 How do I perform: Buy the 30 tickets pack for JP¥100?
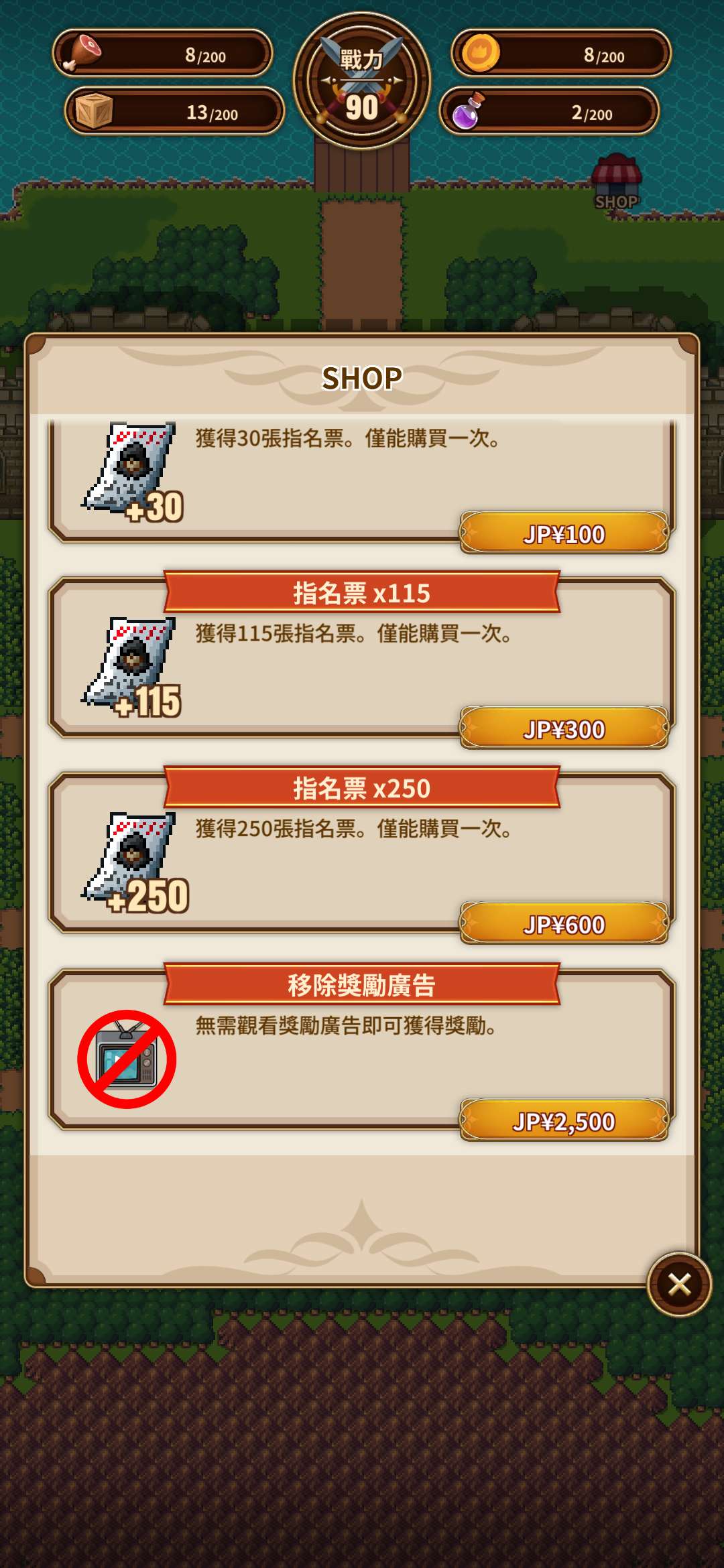[x=564, y=533]
